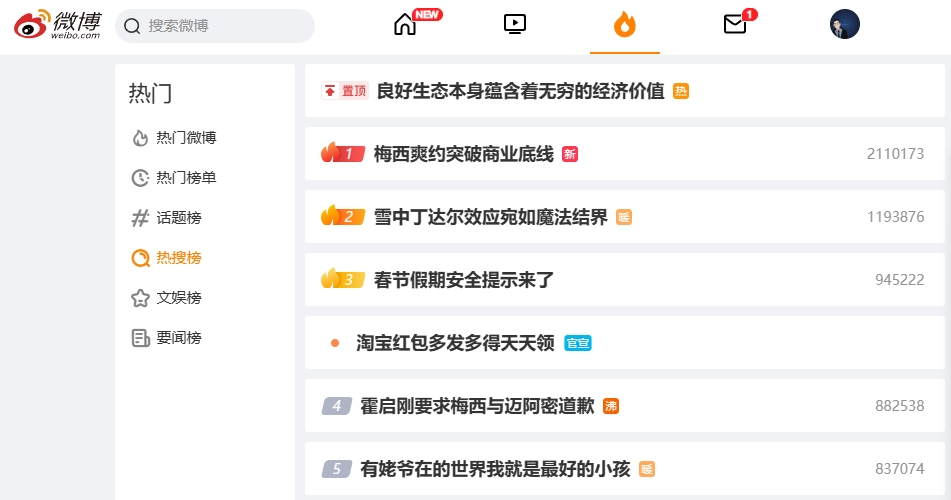Select 热门微博 in the sidebar
Image resolution: width=951 pixels, height=500 pixels.
pyautogui.click(x=186, y=138)
